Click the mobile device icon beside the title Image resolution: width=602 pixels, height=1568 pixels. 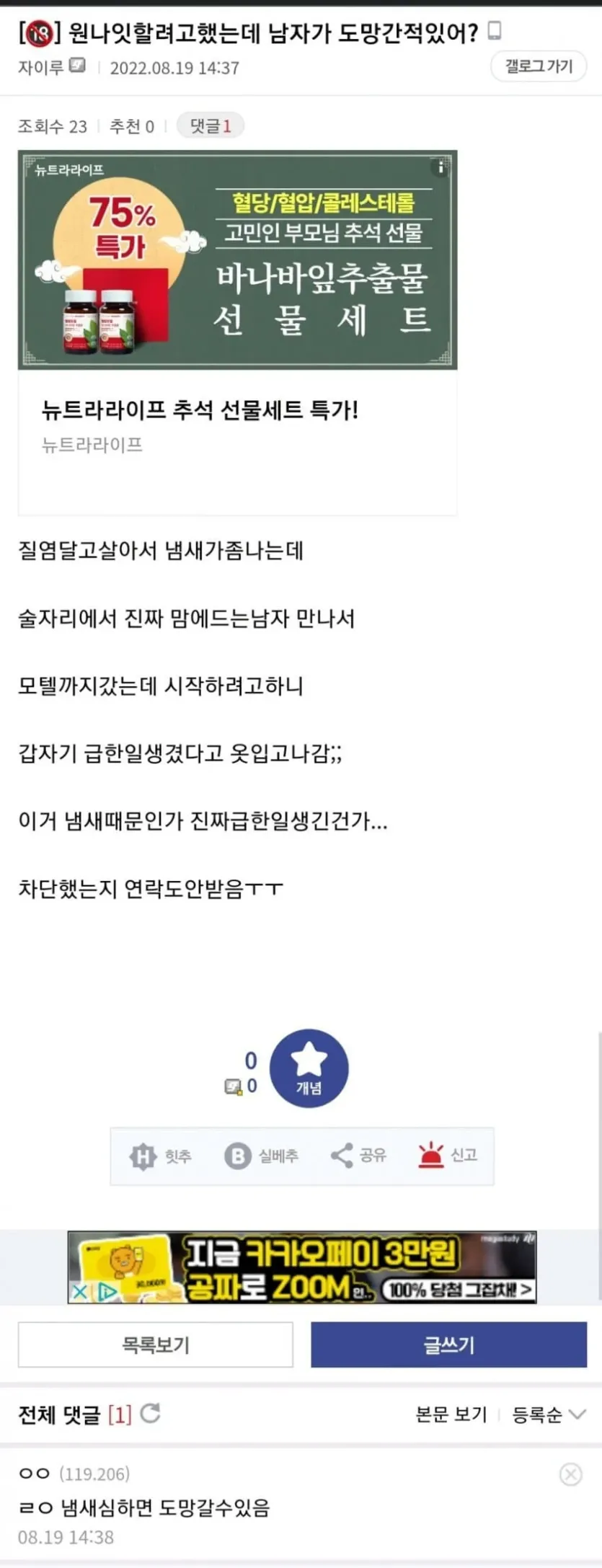493,30
